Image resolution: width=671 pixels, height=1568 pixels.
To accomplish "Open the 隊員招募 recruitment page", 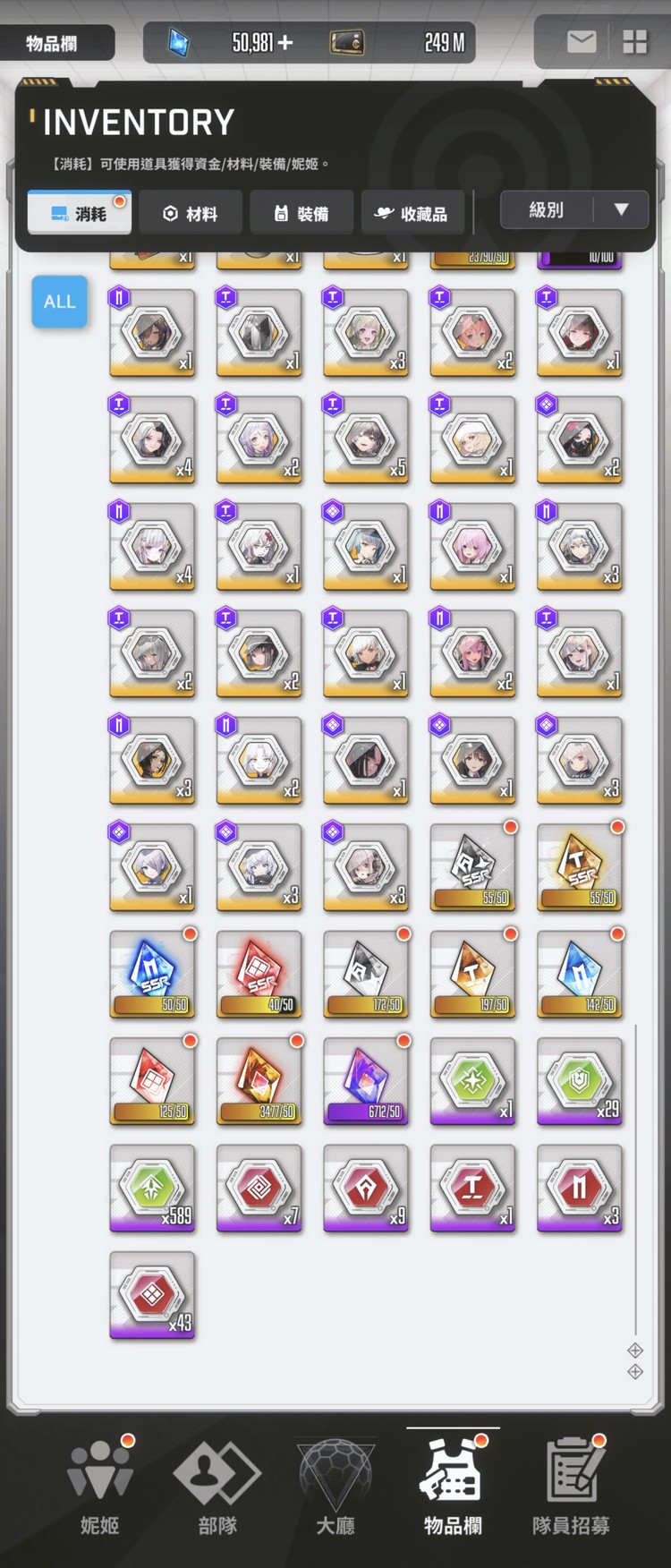I will click(571, 1484).
